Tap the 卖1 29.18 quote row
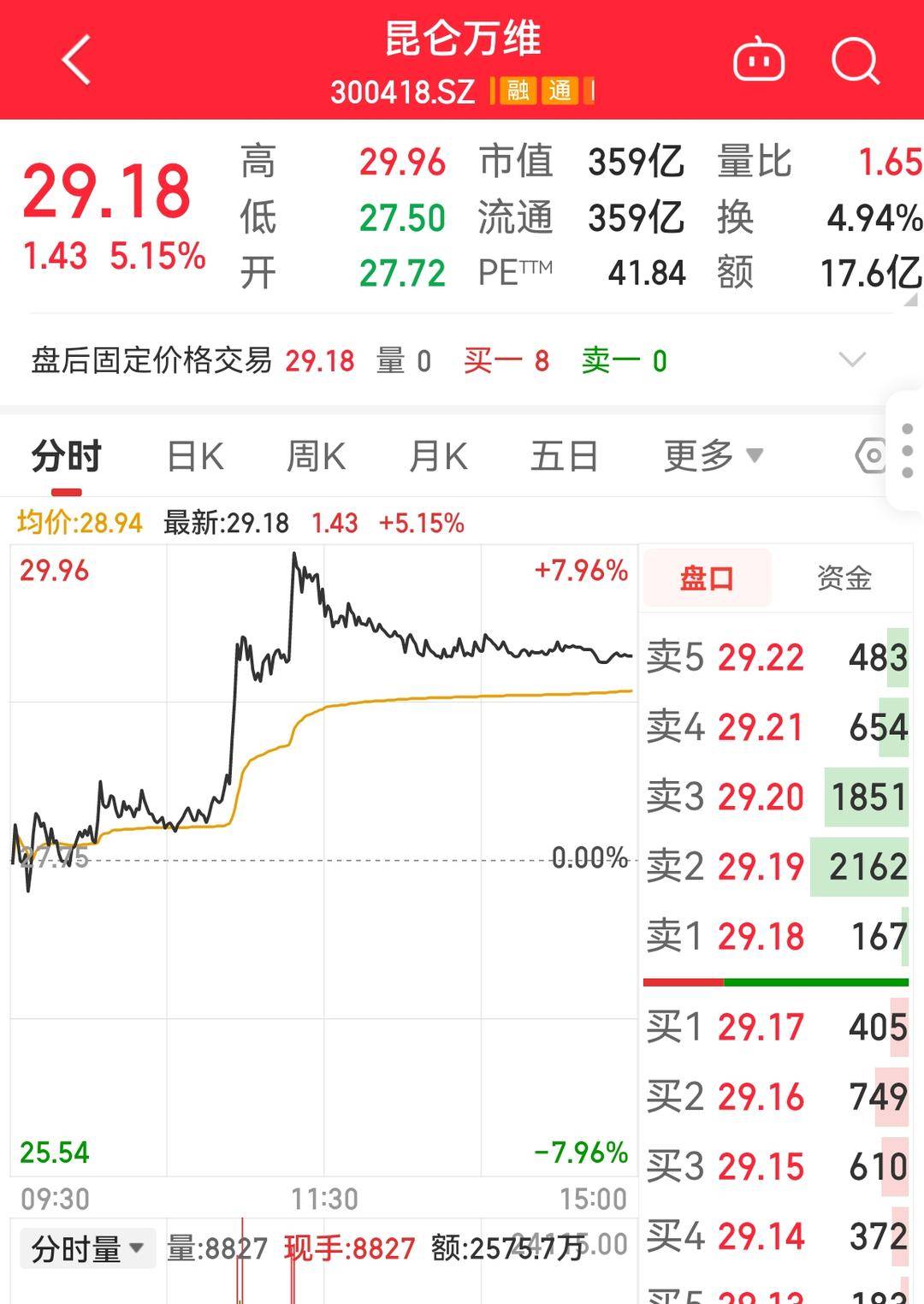 pyautogui.click(x=775, y=937)
